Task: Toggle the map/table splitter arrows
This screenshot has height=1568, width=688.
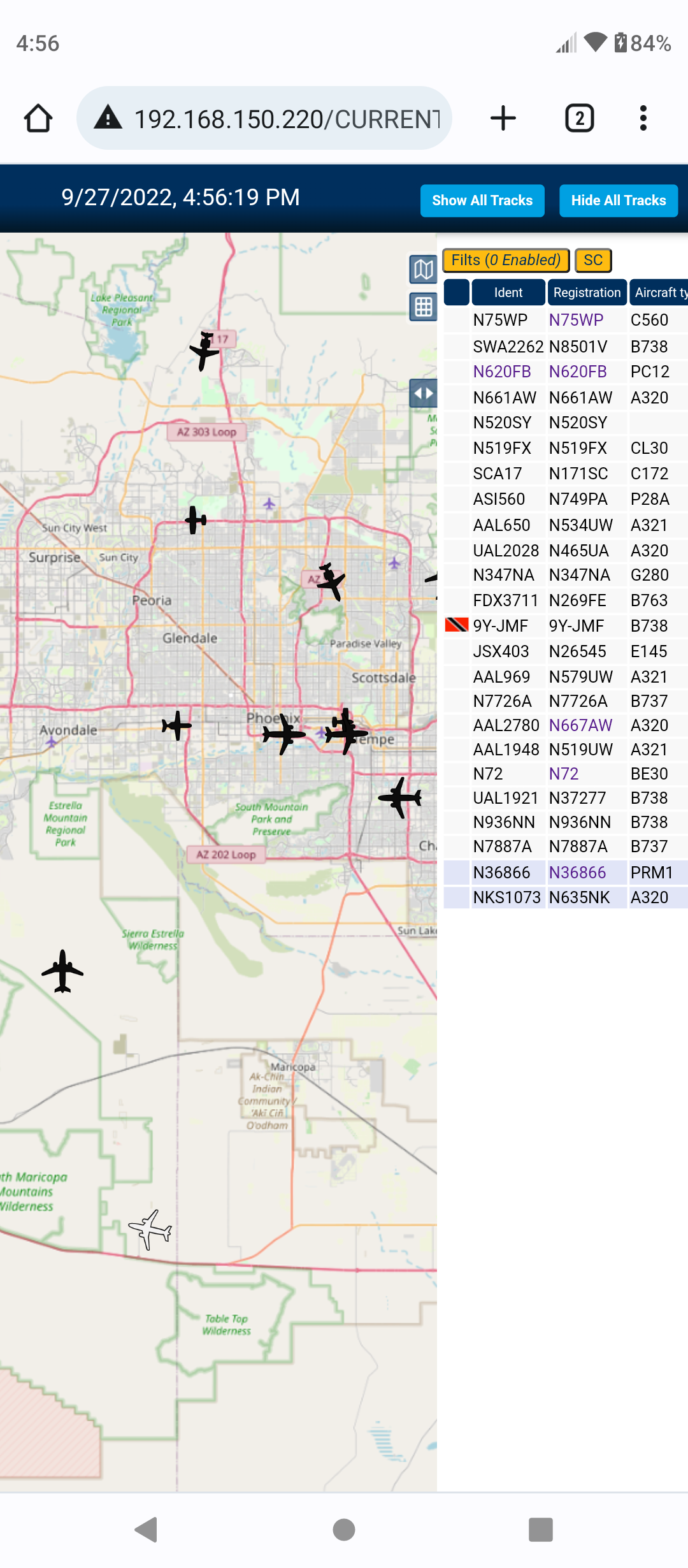Action: click(x=423, y=393)
